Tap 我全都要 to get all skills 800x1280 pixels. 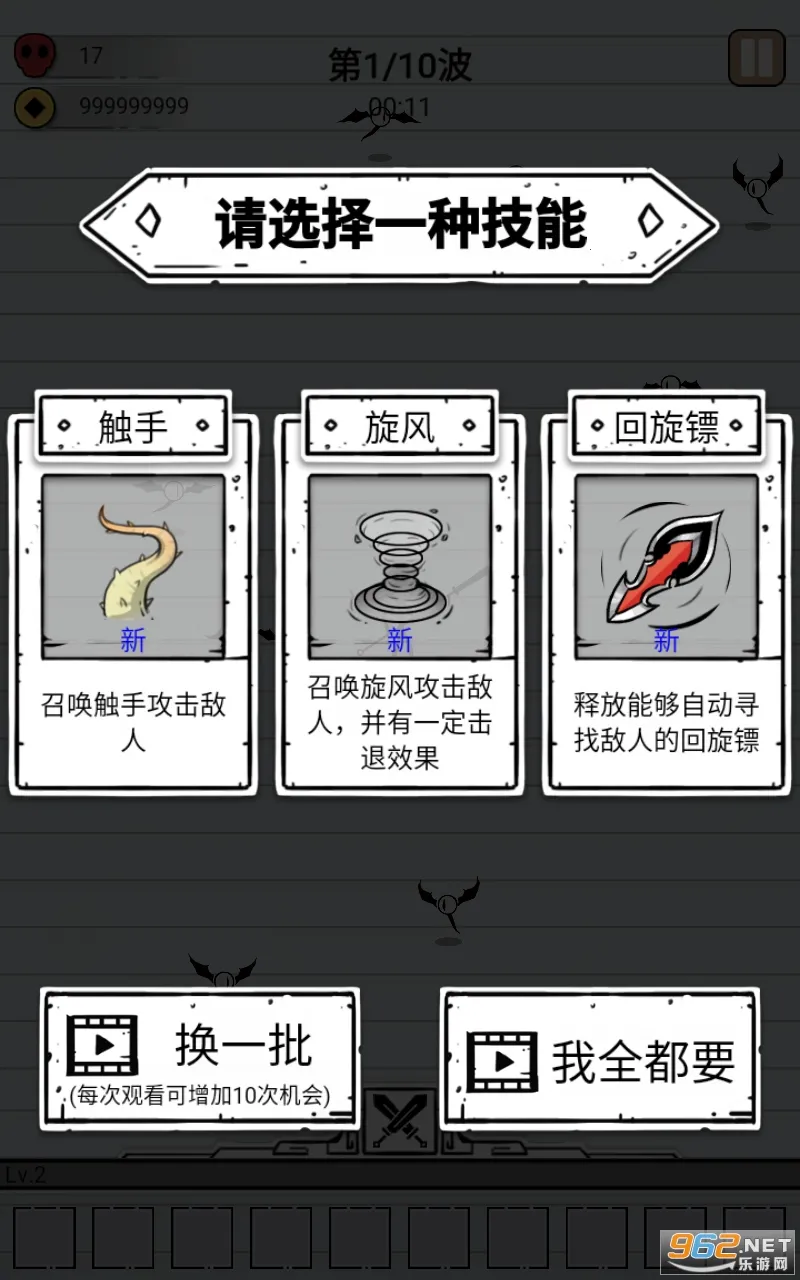[x=600, y=1060]
